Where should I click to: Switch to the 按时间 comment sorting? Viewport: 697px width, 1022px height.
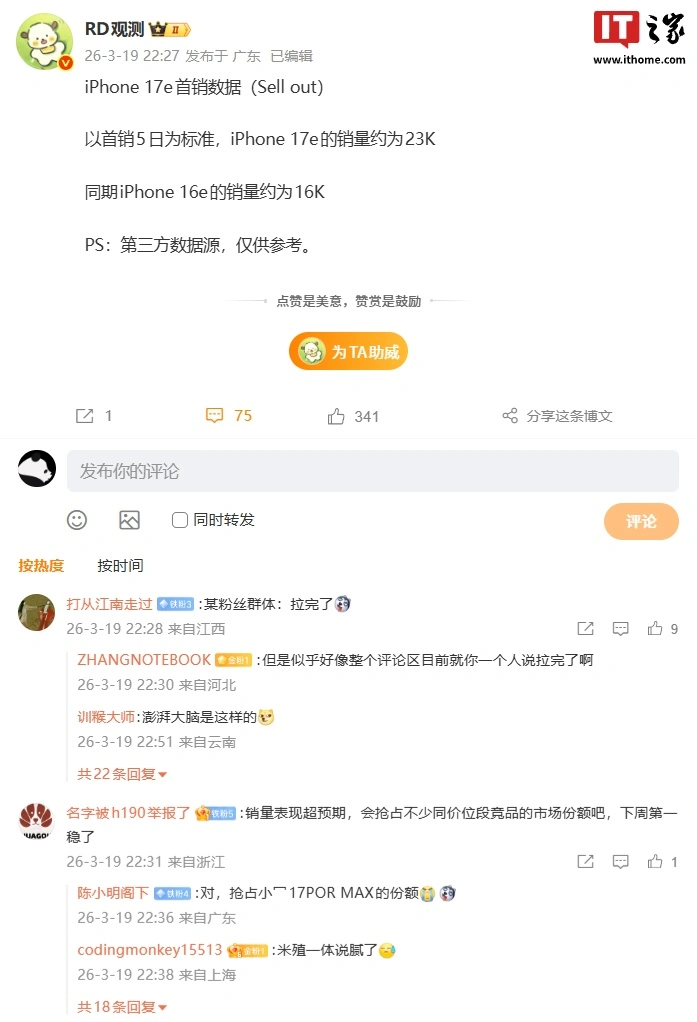[120, 566]
